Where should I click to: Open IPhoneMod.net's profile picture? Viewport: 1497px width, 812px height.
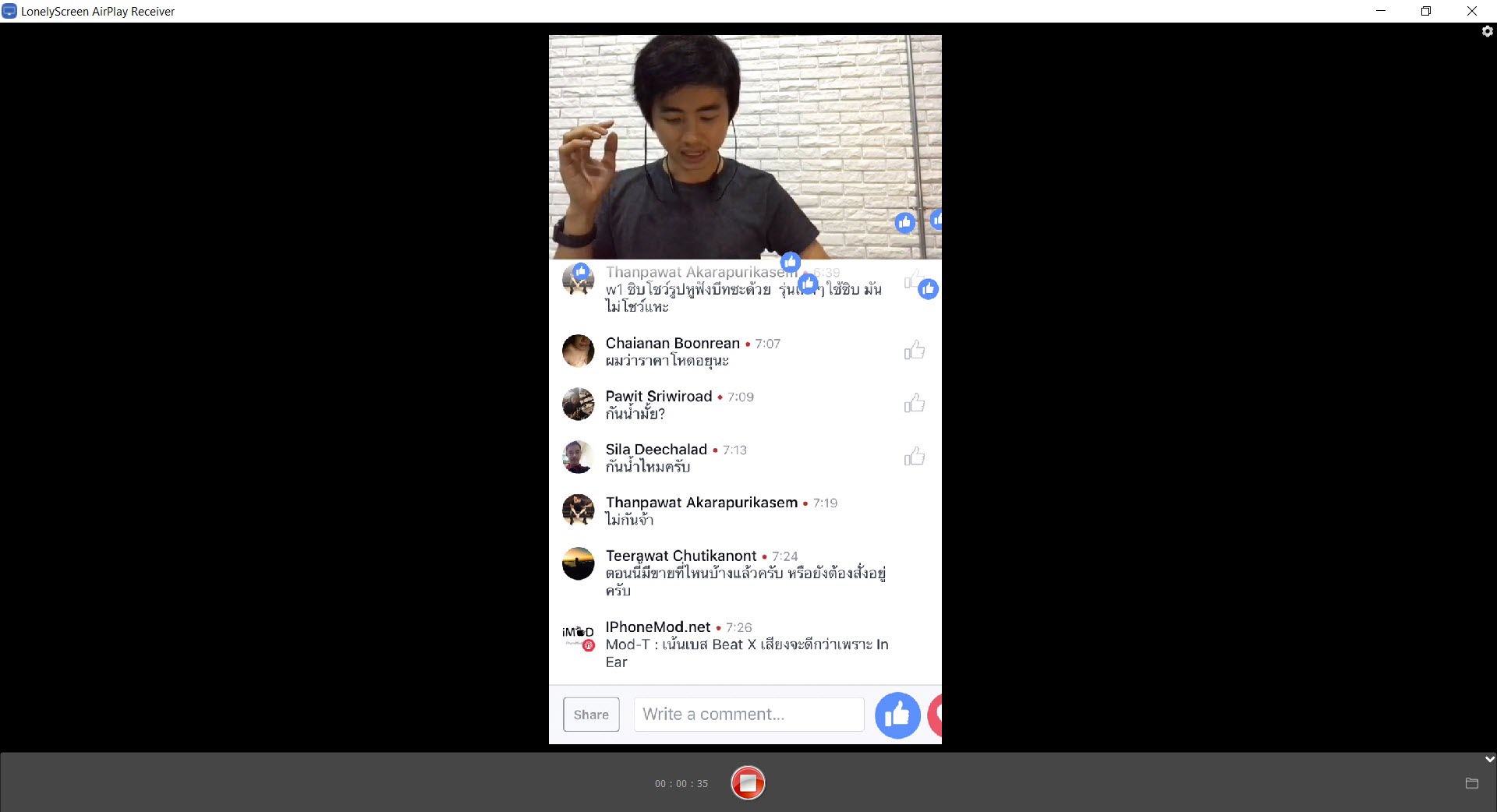click(x=579, y=636)
